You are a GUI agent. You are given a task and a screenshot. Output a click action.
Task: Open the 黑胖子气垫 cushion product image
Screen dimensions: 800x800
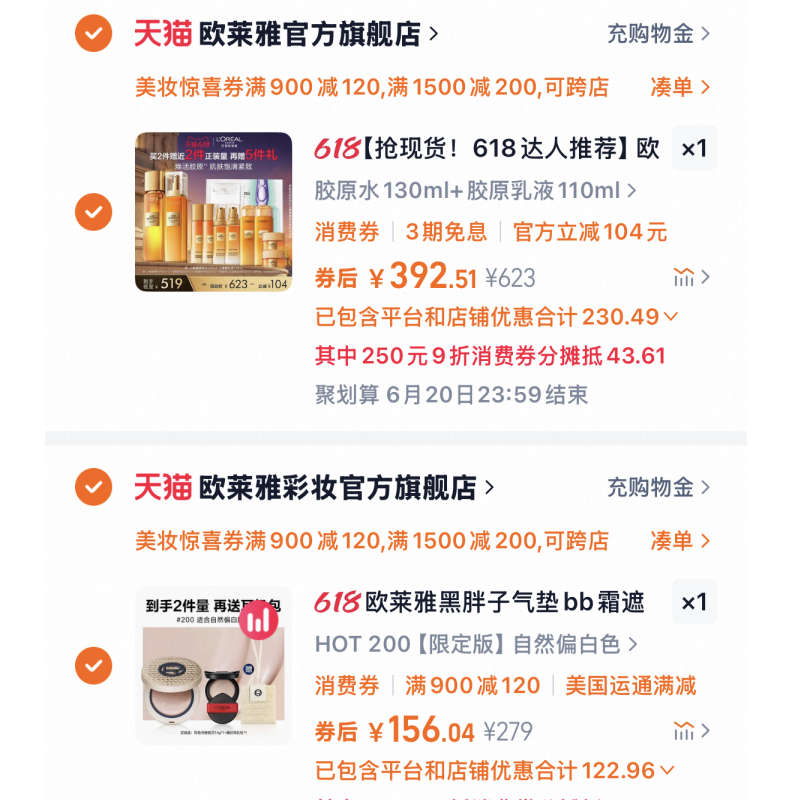213,665
